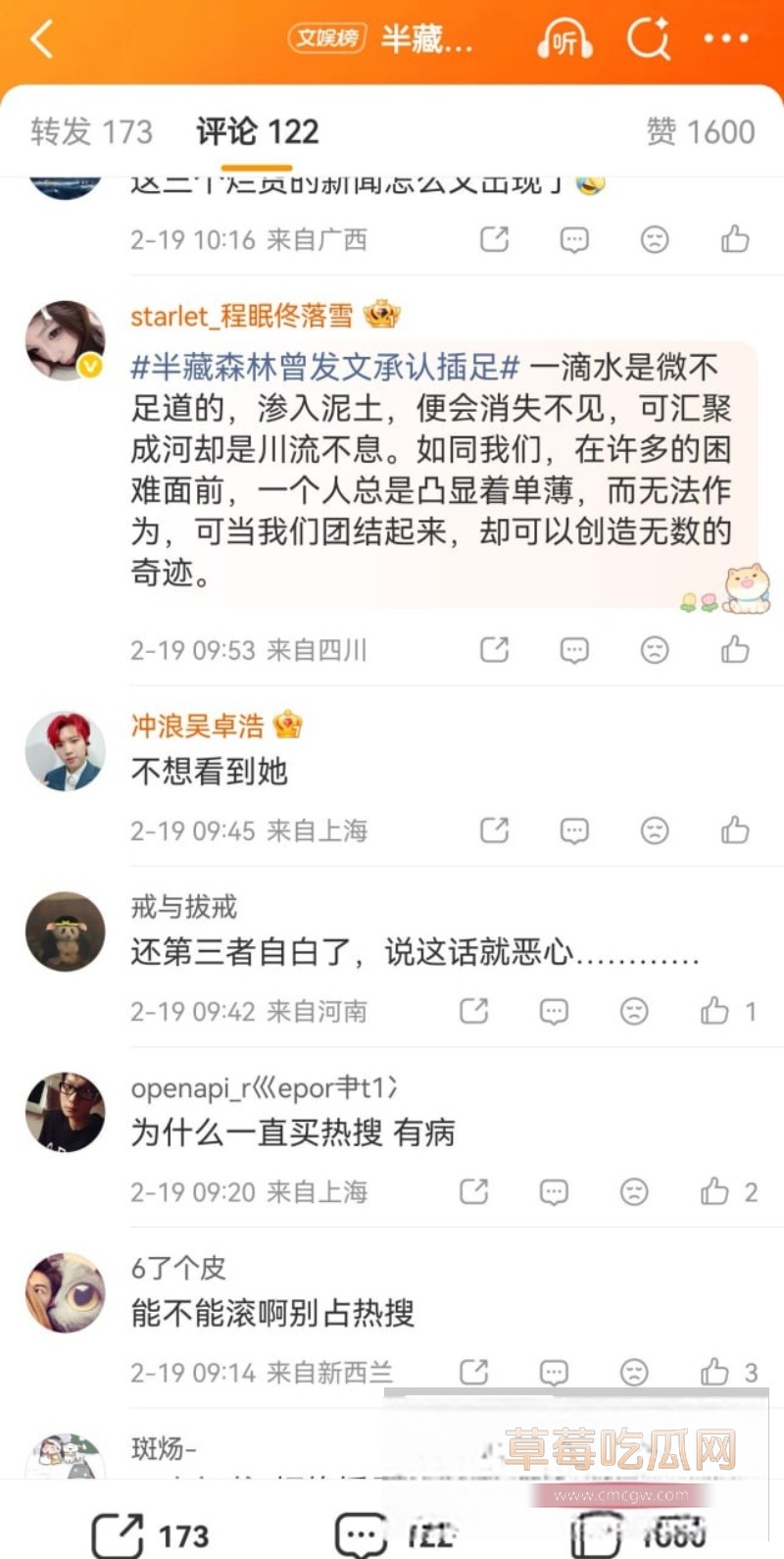784x1559 pixels.
Task: Tap the share arrow on starlet_程眠佟落雪's comment
Action: point(494,649)
